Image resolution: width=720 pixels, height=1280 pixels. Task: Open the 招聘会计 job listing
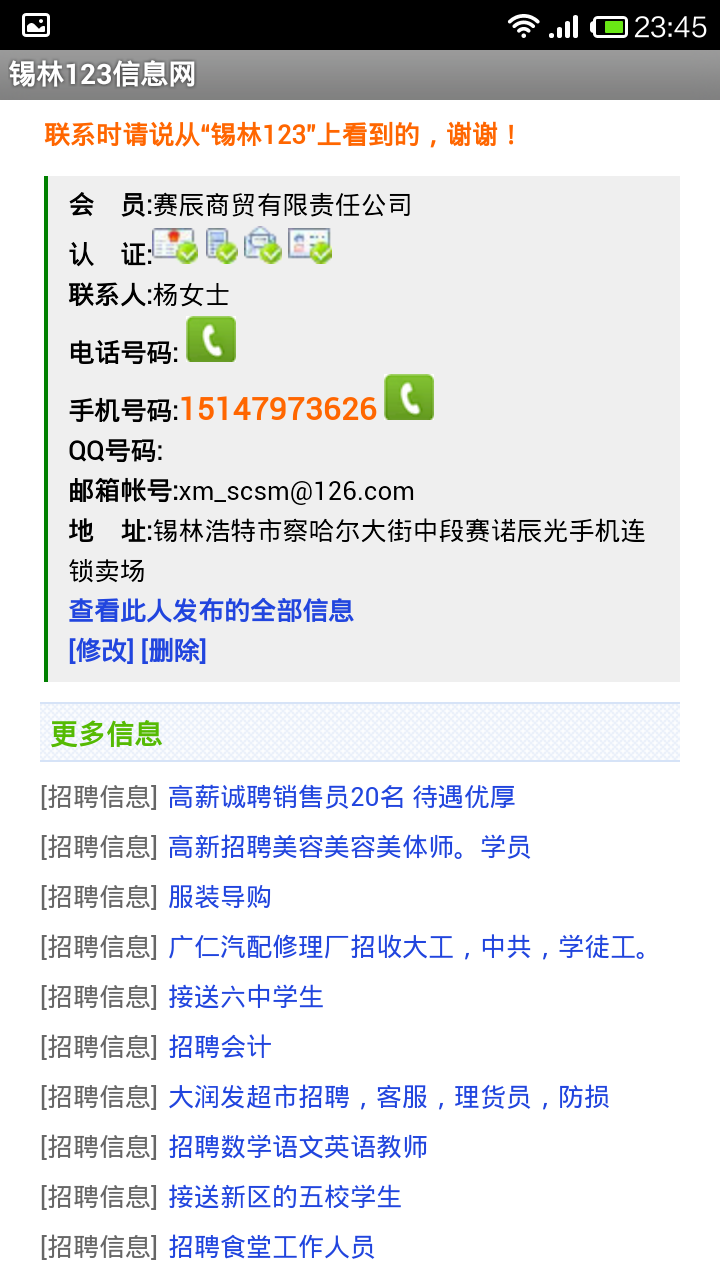220,1047
